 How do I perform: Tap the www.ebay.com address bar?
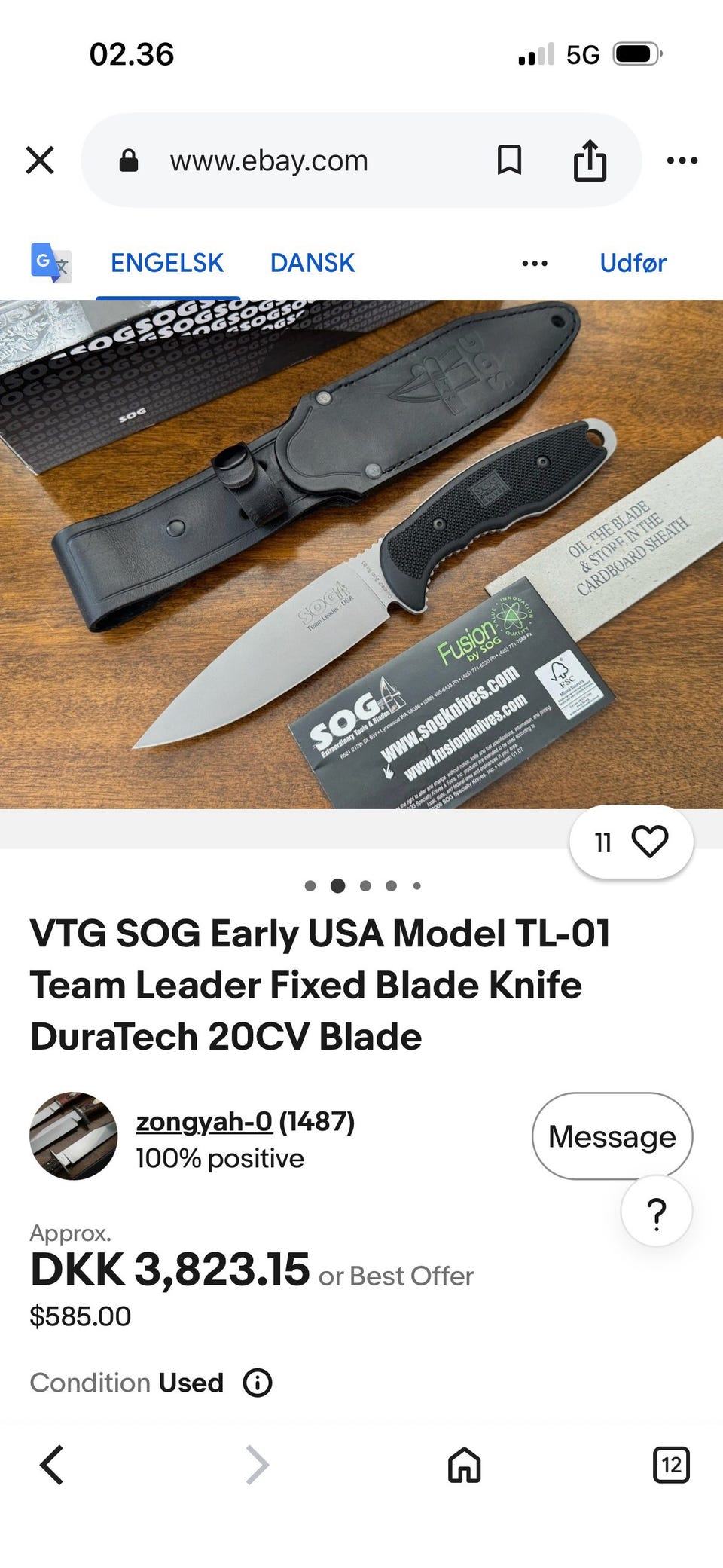tap(269, 160)
